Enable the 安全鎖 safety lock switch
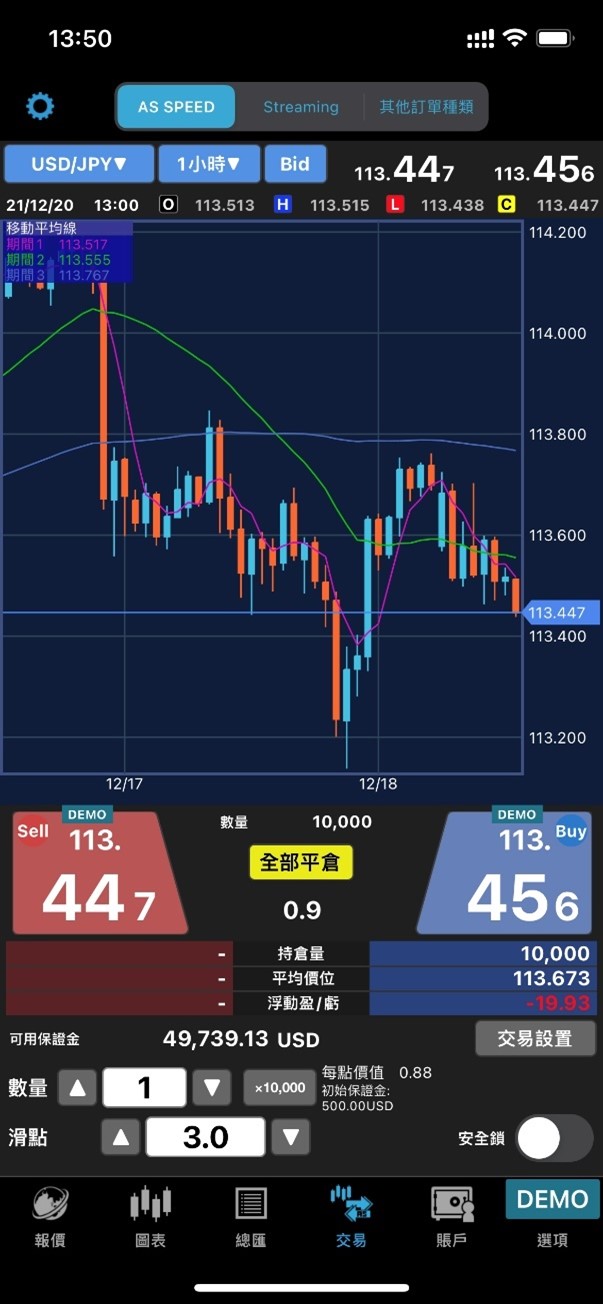Screen dimensions: 603x1304 (554, 1138)
